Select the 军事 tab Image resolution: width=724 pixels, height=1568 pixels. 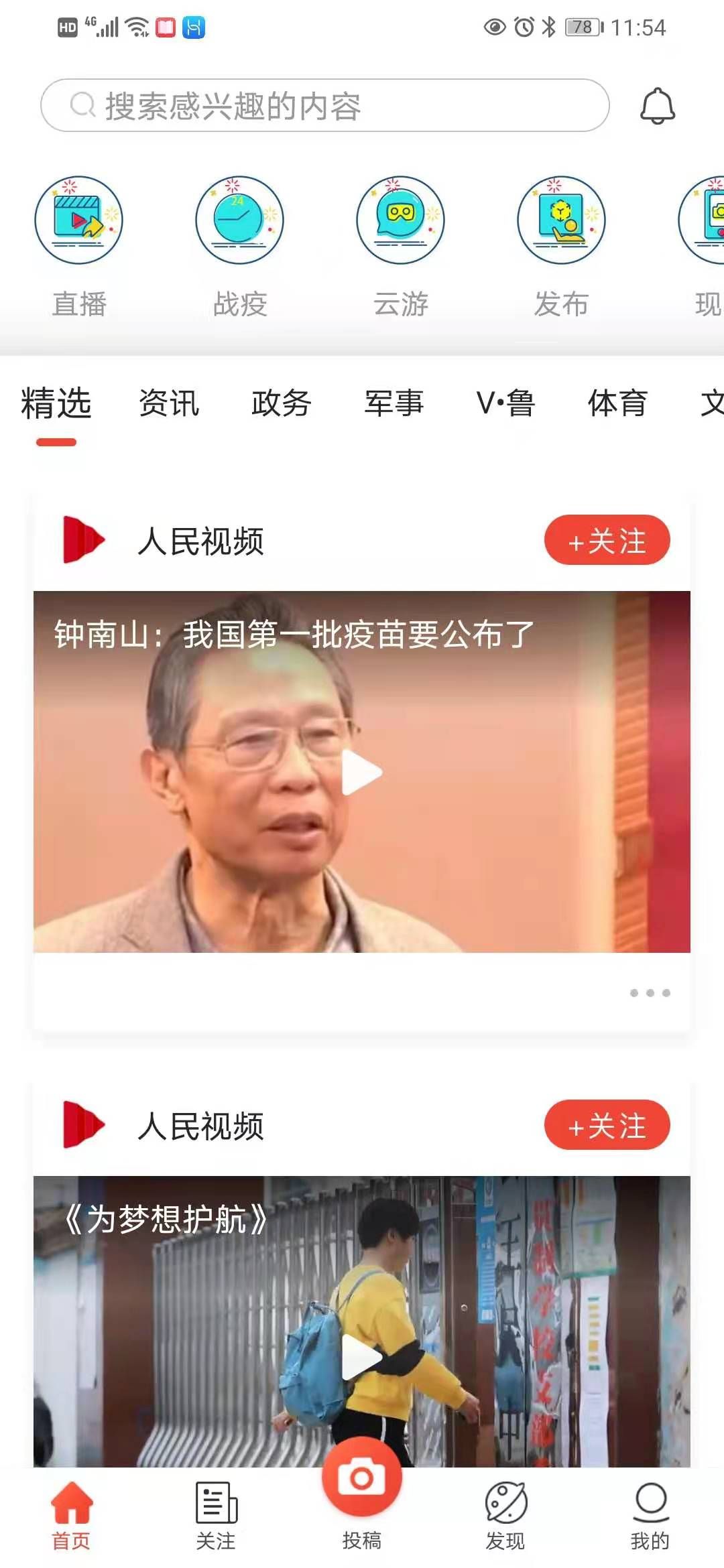point(394,403)
